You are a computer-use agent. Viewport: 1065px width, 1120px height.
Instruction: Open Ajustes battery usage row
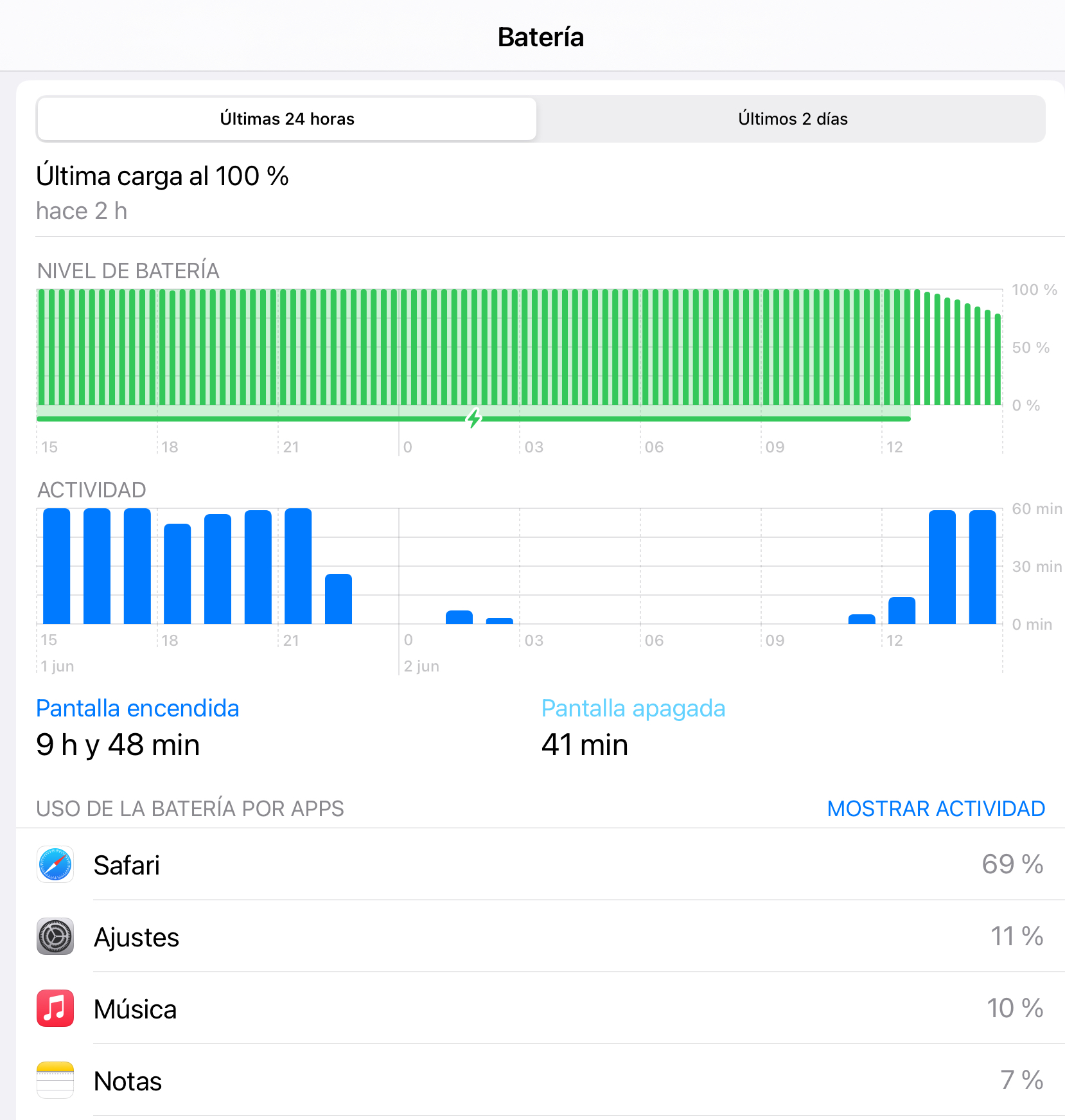coord(540,936)
